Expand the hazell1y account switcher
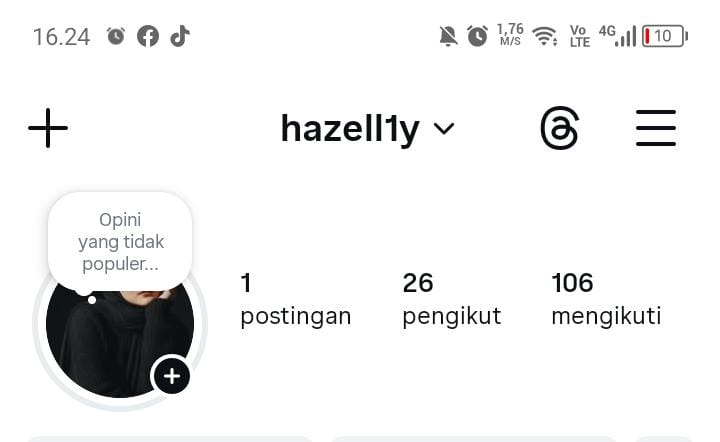Viewport: 720px width, 442px height. coord(367,129)
